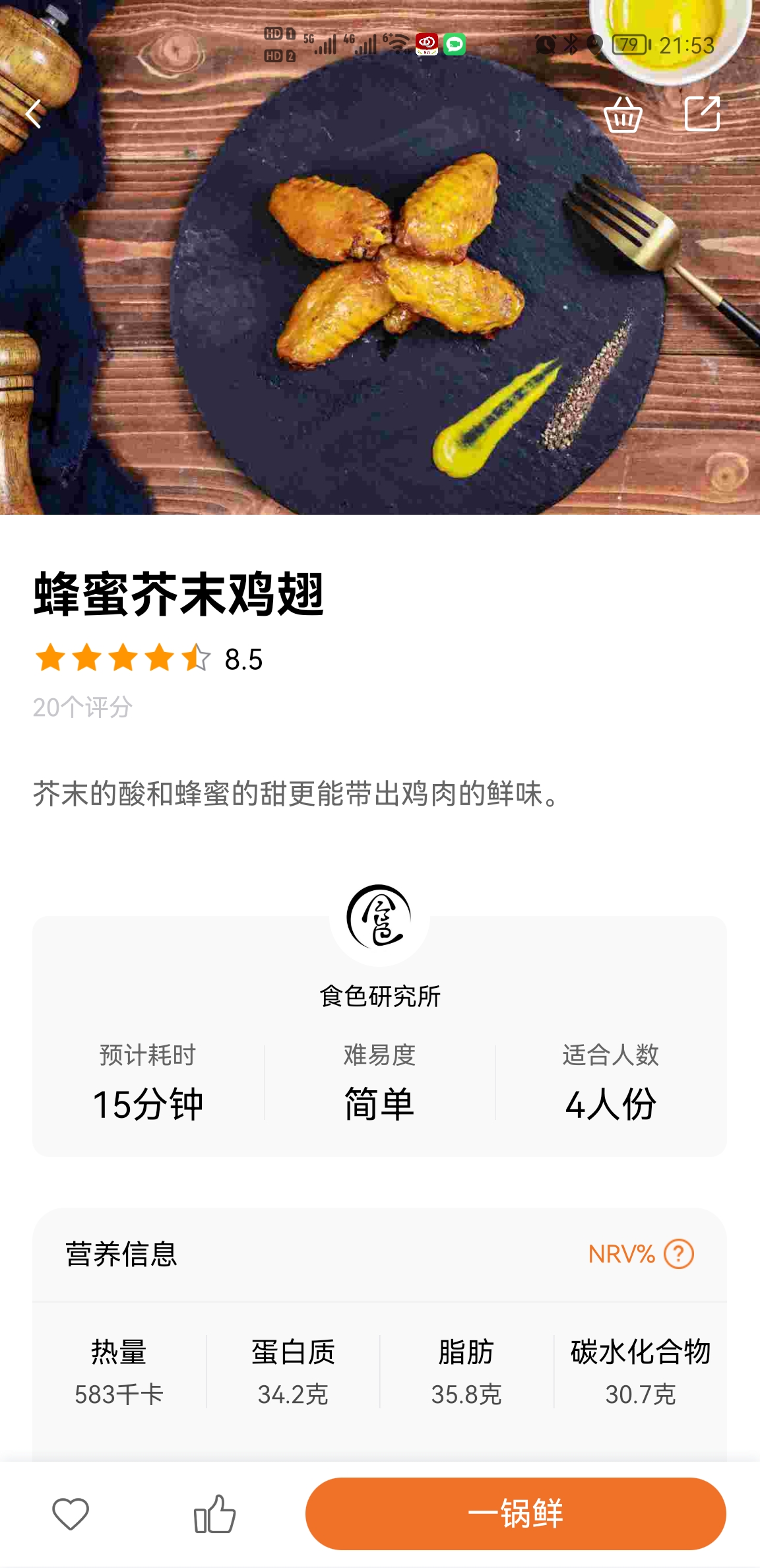This screenshot has height=1568, width=760.
Task: Tap the WeChat icon in the status bar
Action: point(455,45)
